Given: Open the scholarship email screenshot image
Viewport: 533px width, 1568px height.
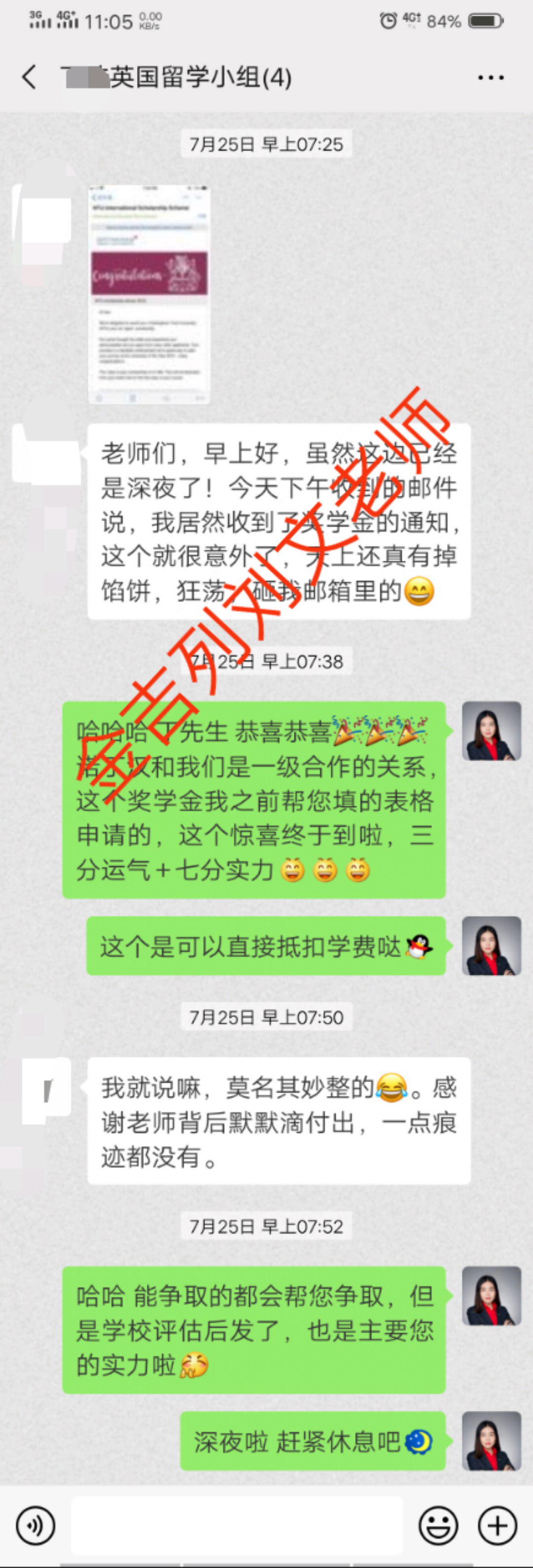Looking at the screenshot, I should (149, 294).
